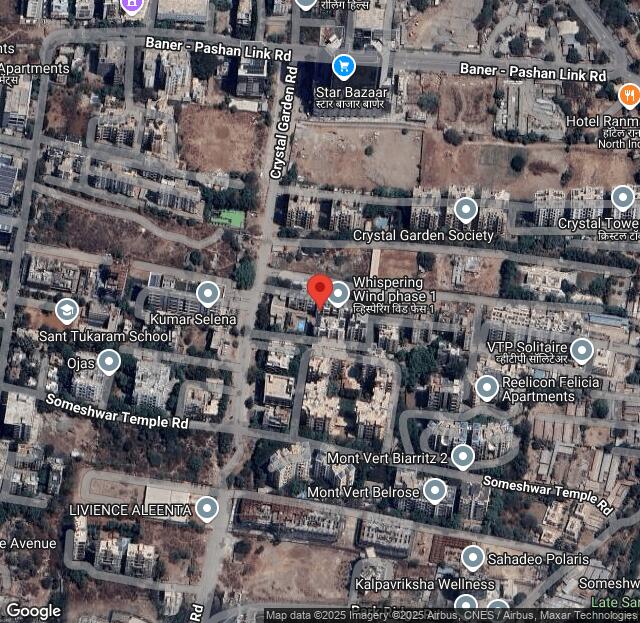Open the Star Bazaar shopping marker
The width and height of the screenshot is (640, 623).
(344, 67)
